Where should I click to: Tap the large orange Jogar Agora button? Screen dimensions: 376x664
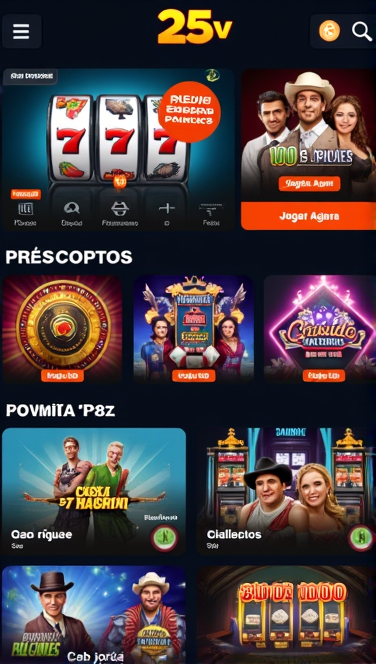309,216
